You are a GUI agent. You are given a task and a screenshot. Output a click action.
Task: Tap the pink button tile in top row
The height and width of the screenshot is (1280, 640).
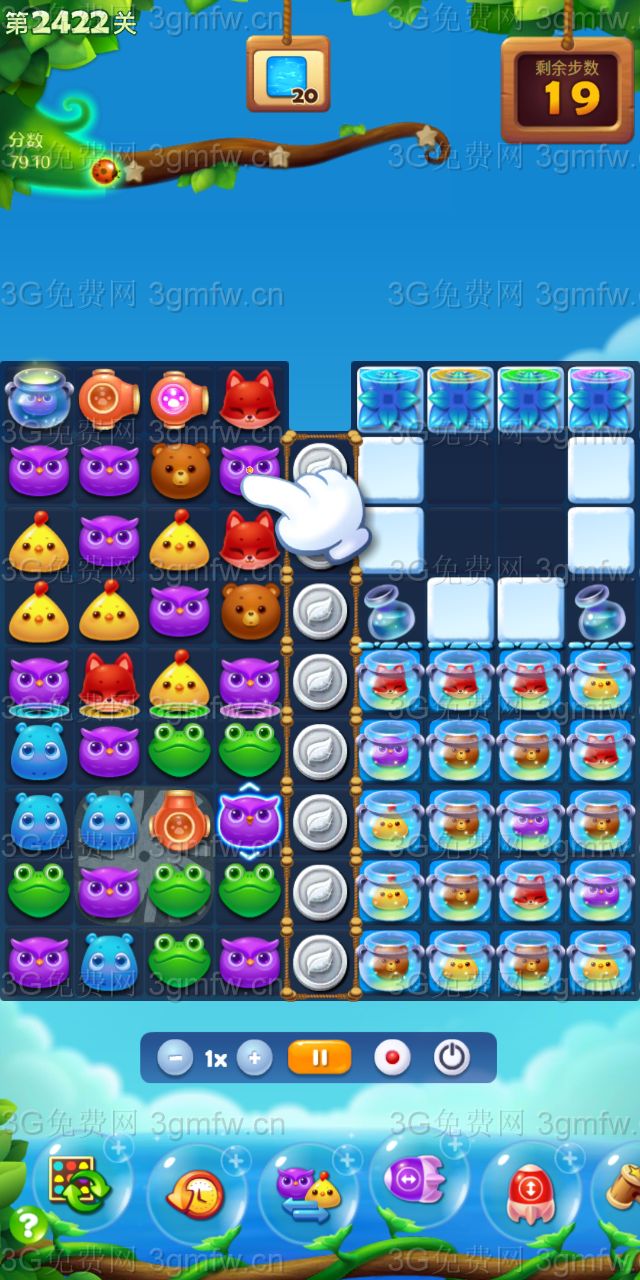coord(179,397)
